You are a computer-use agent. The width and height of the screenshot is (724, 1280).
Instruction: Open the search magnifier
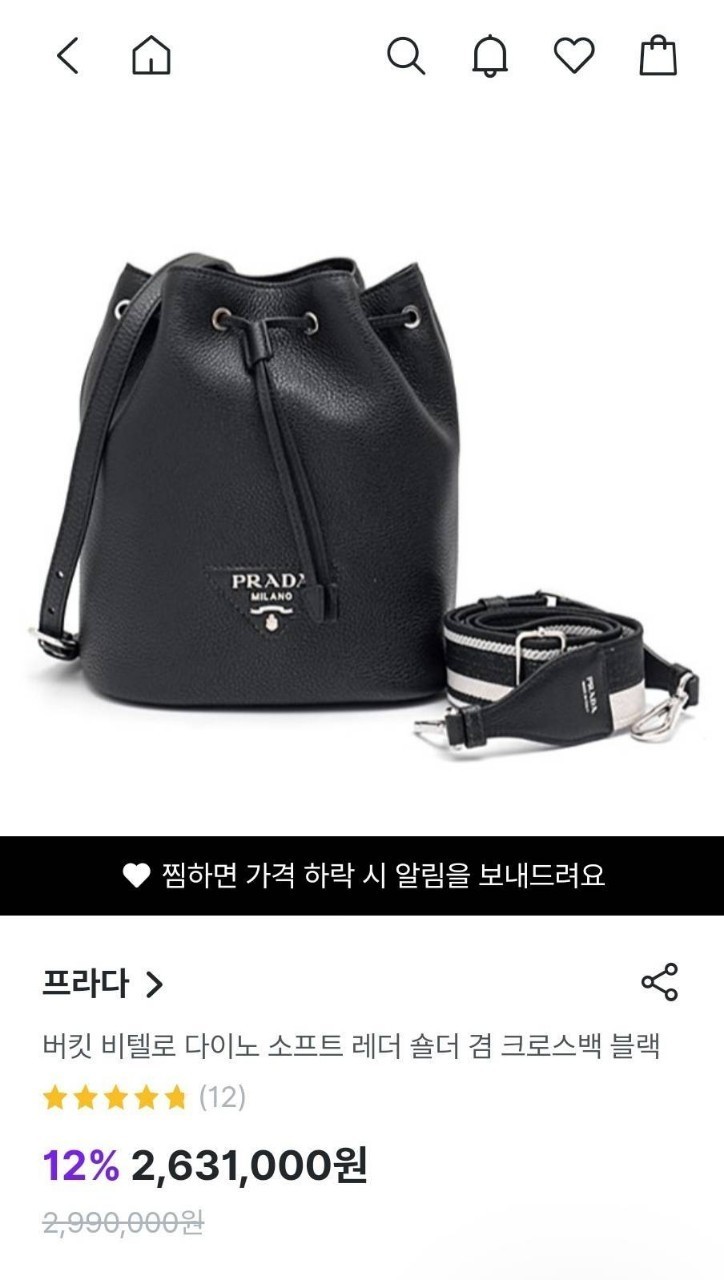point(405,56)
